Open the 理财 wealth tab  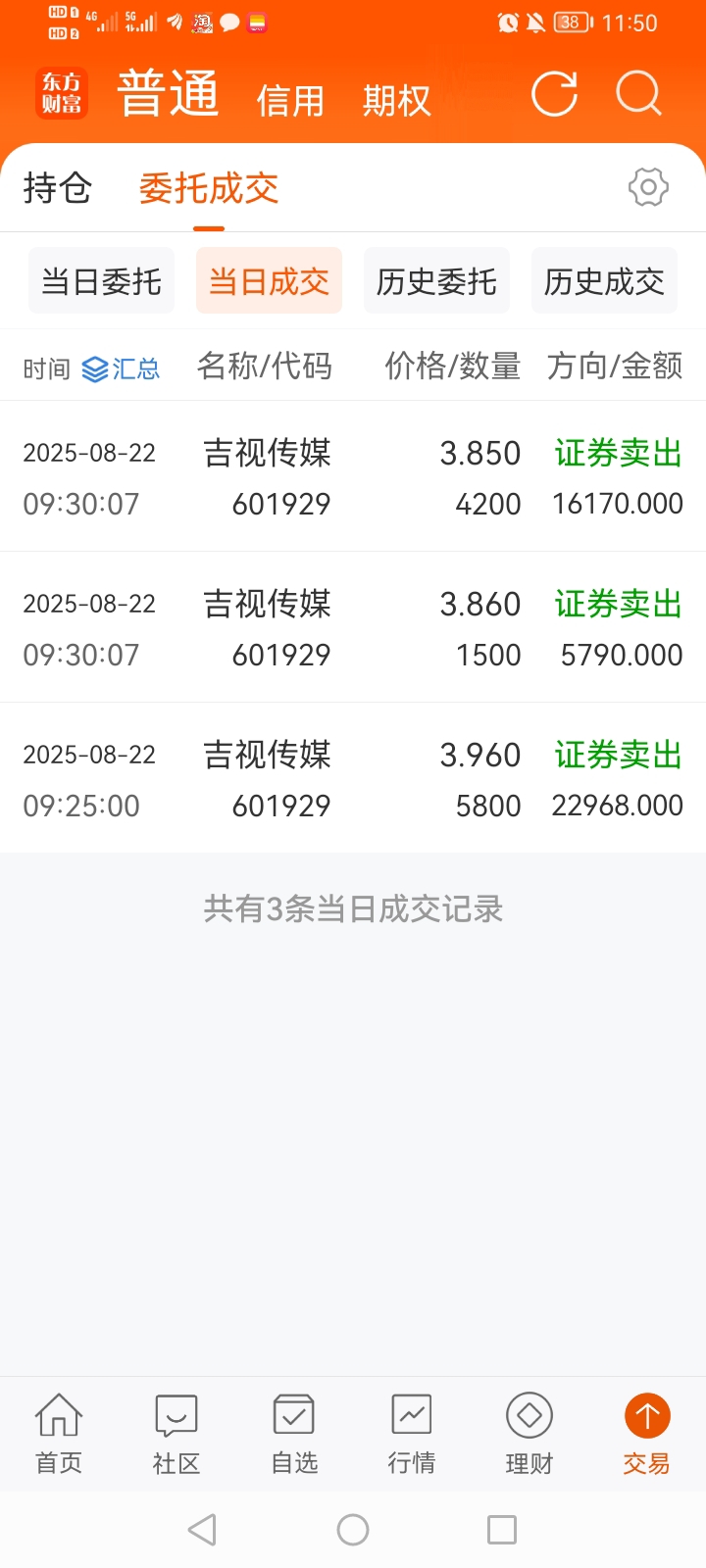pos(529,1434)
